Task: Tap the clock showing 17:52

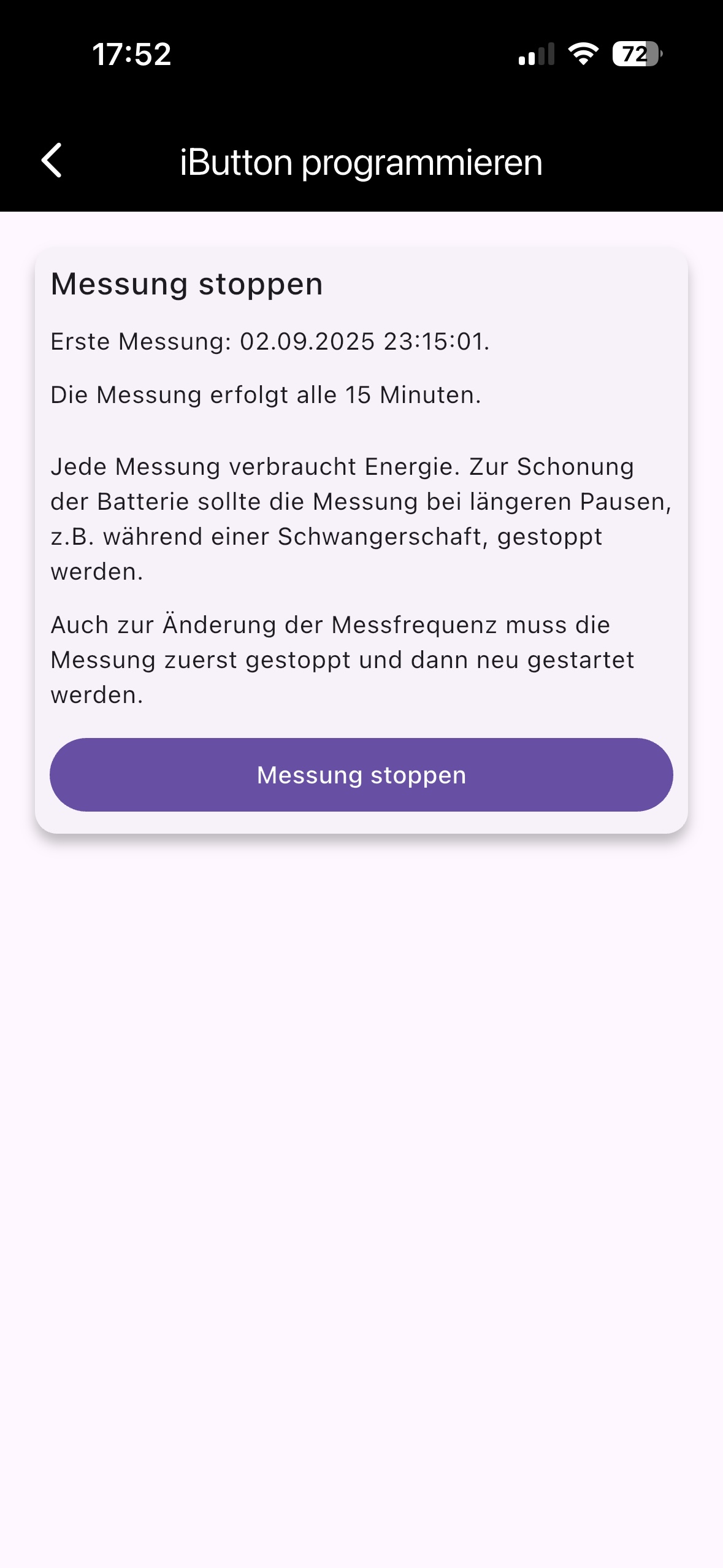Action: click(131, 55)
